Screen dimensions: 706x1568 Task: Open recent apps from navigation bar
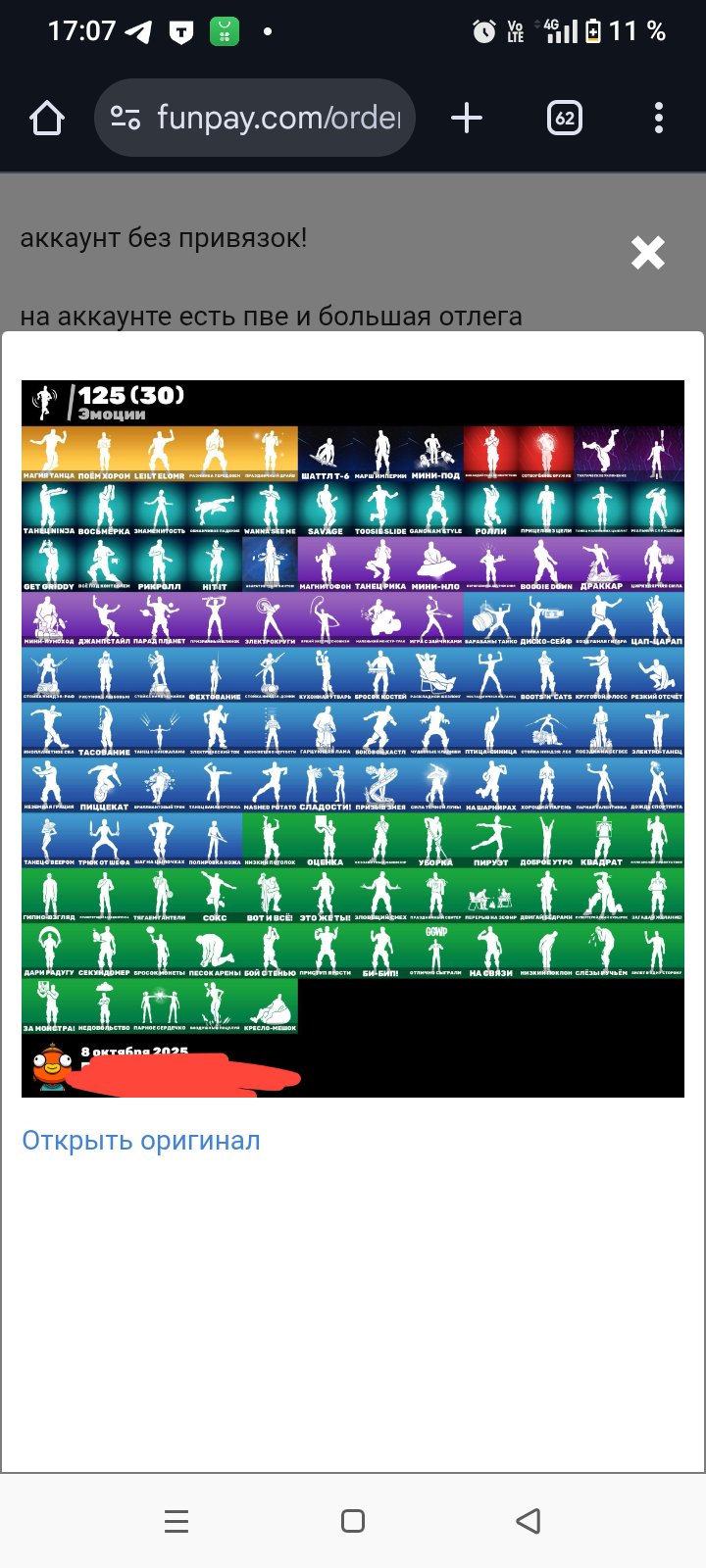pyautogui.click(x=176, y=1521)
